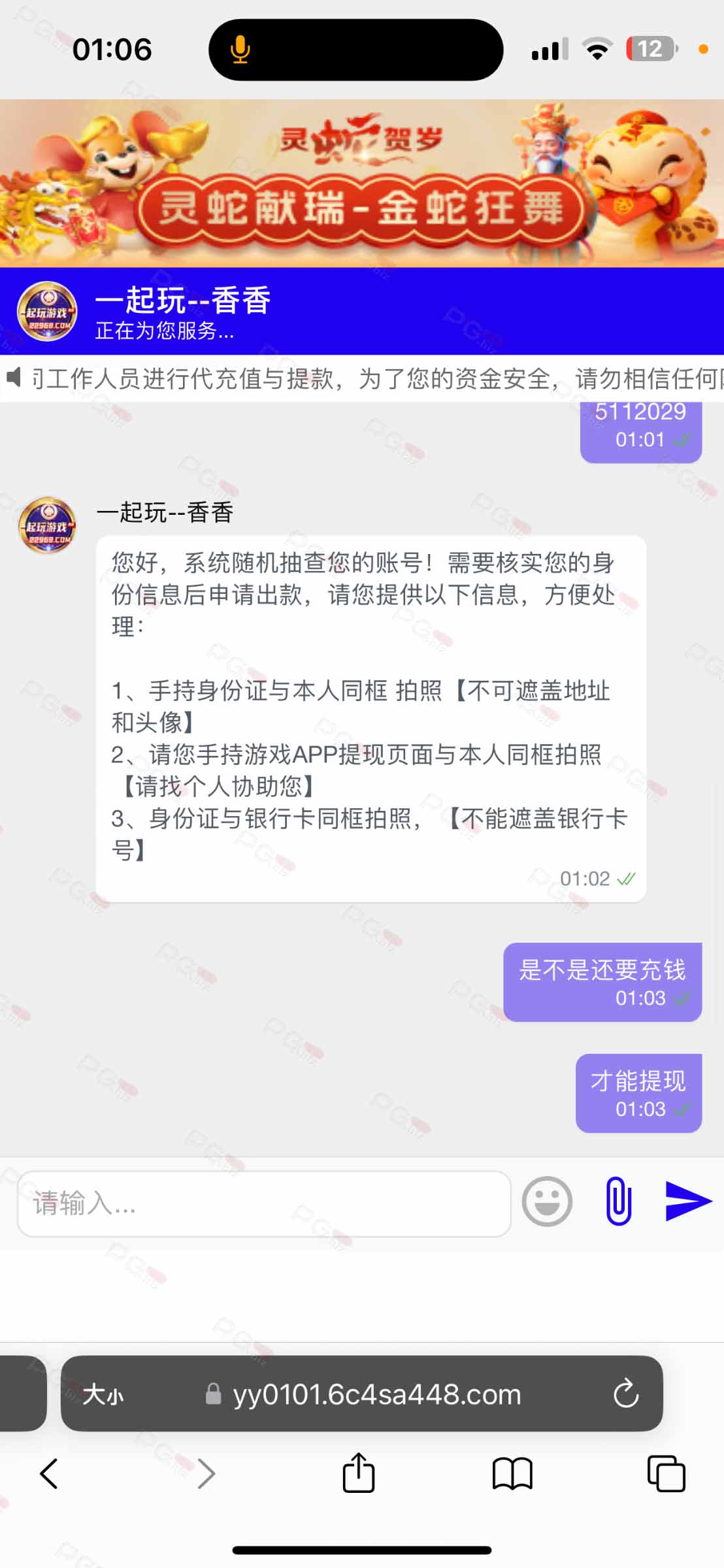Tap the yy0101.6c4sa448.com address bar
Screen dimensions: 724x1568
pos(362,1394)
